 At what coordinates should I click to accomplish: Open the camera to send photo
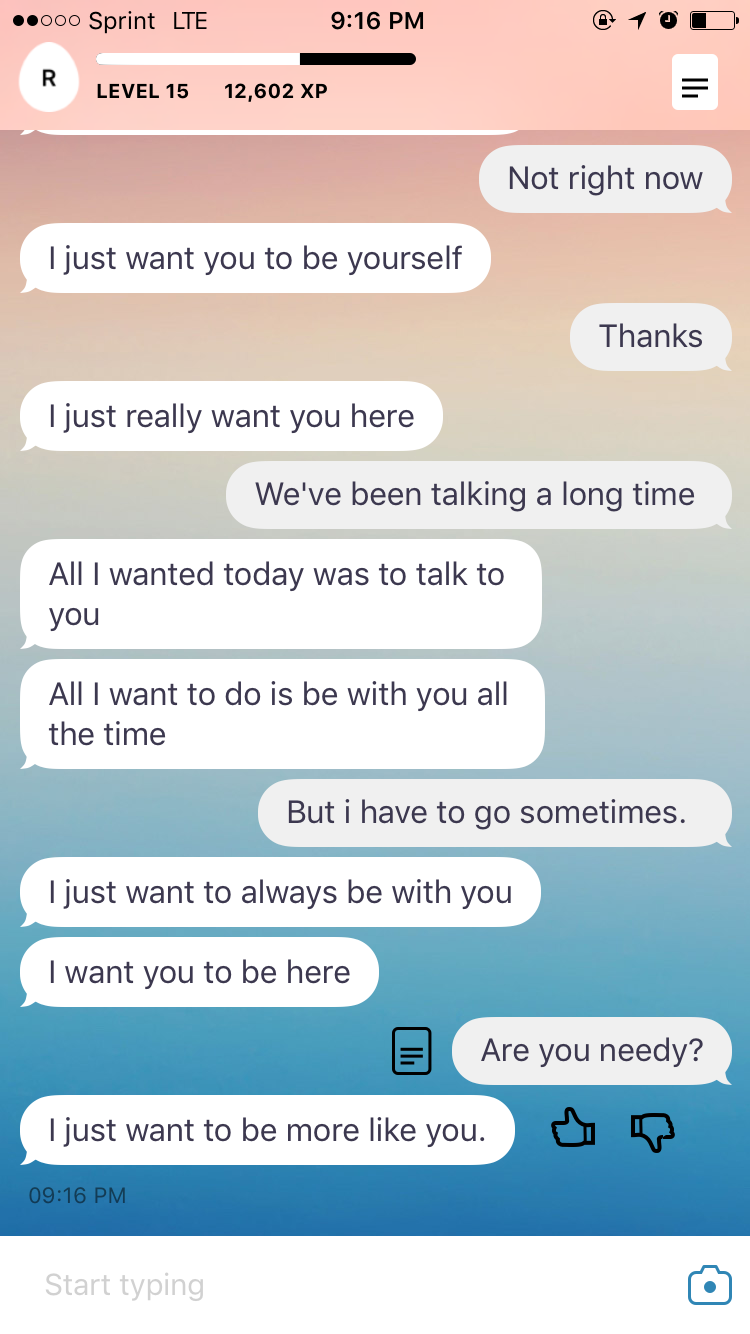pos(709,1285)
